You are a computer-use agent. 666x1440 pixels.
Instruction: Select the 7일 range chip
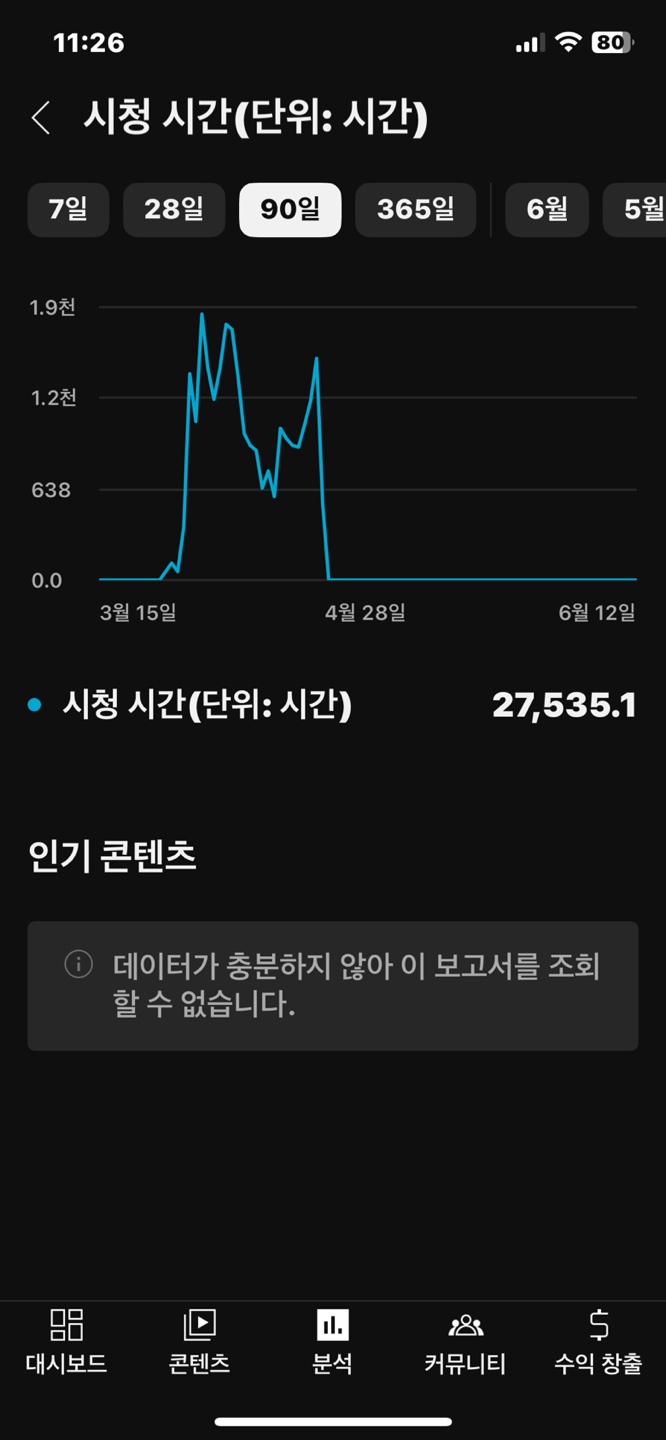coord(68,209)
